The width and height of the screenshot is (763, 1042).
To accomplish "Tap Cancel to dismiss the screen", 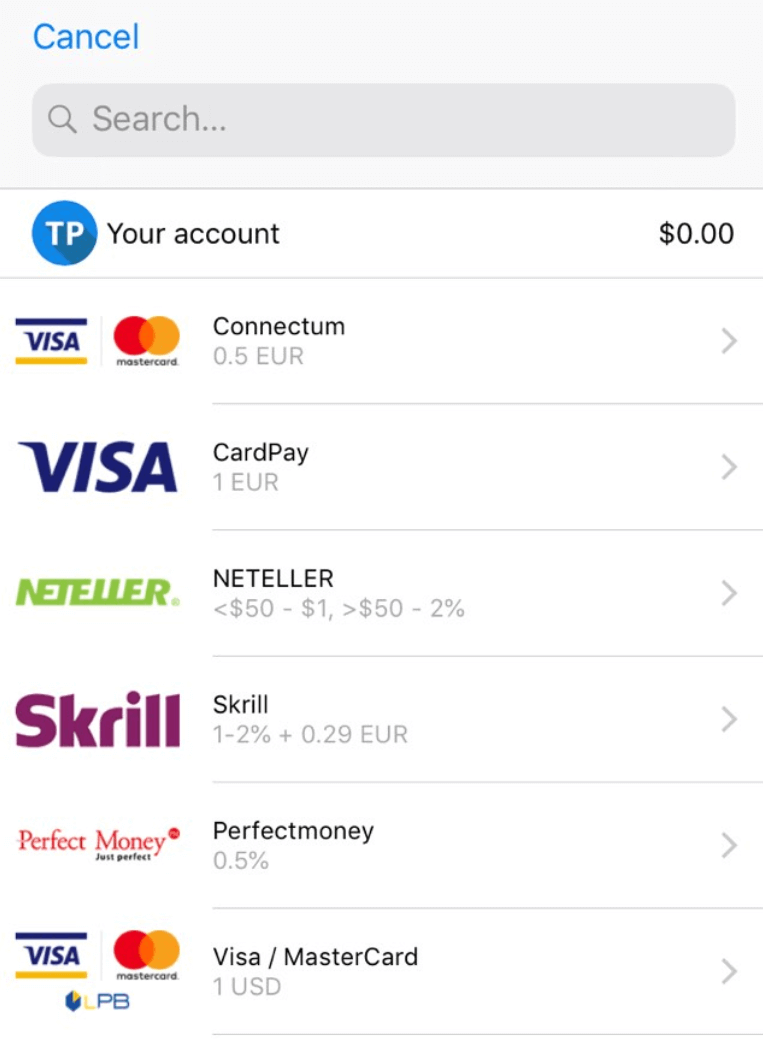I will (x=85, y=36).
